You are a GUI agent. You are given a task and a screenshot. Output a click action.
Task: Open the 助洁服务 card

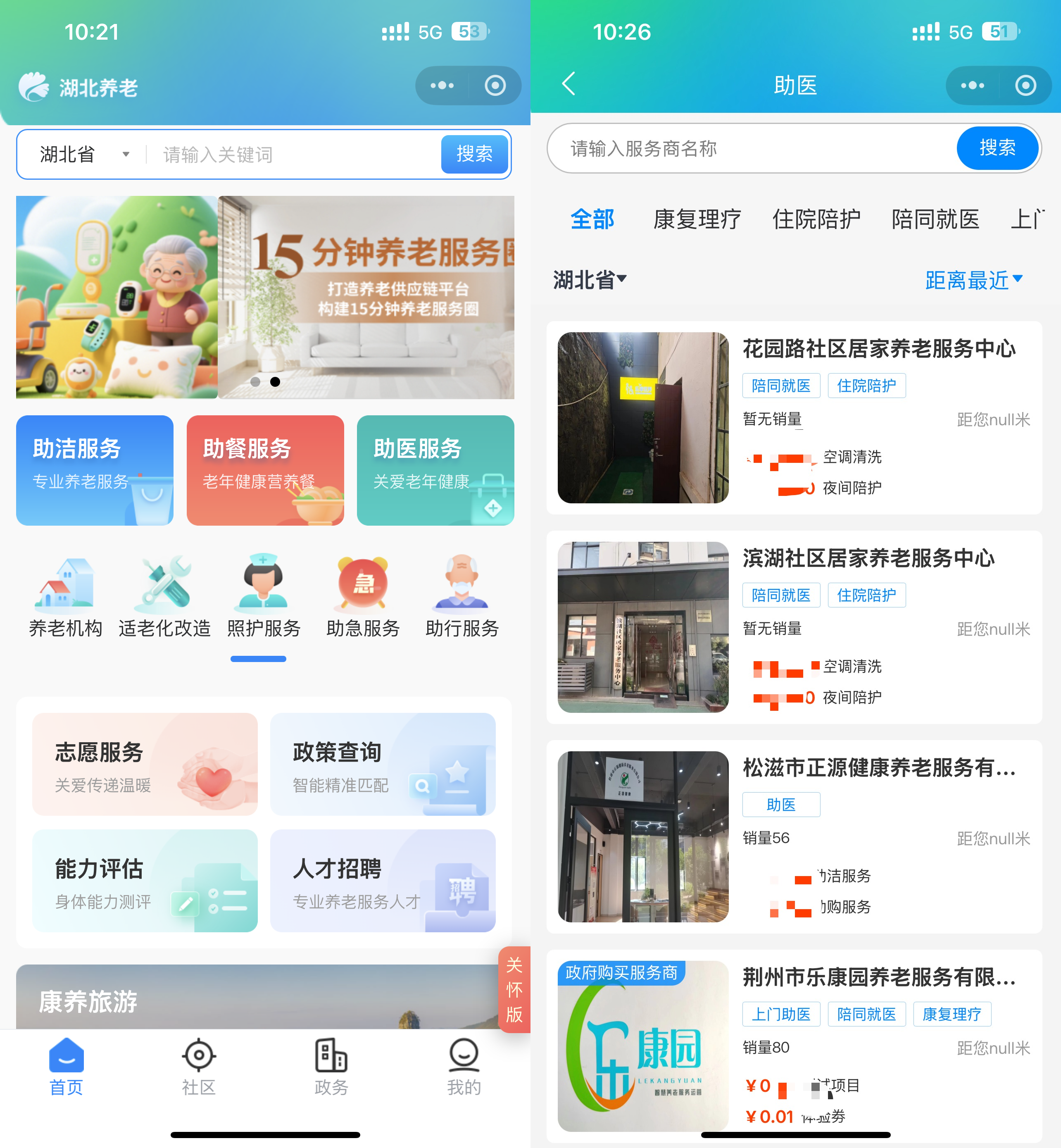[x=95, y=470]
